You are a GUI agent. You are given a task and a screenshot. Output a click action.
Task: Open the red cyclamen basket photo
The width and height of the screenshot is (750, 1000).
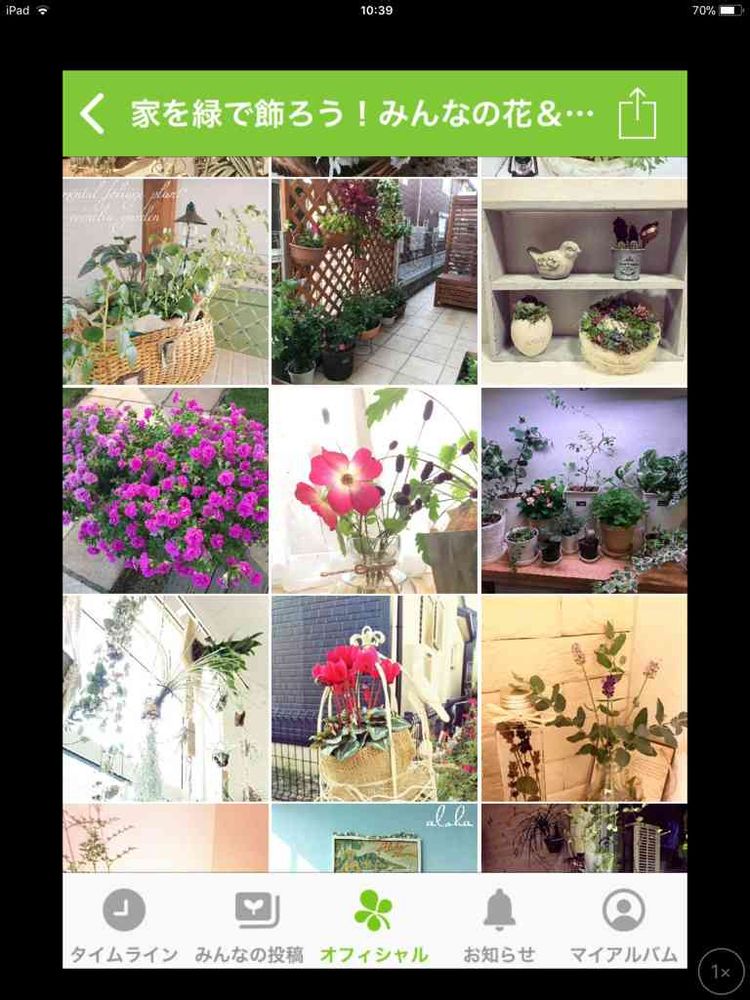tap(374, 698)
